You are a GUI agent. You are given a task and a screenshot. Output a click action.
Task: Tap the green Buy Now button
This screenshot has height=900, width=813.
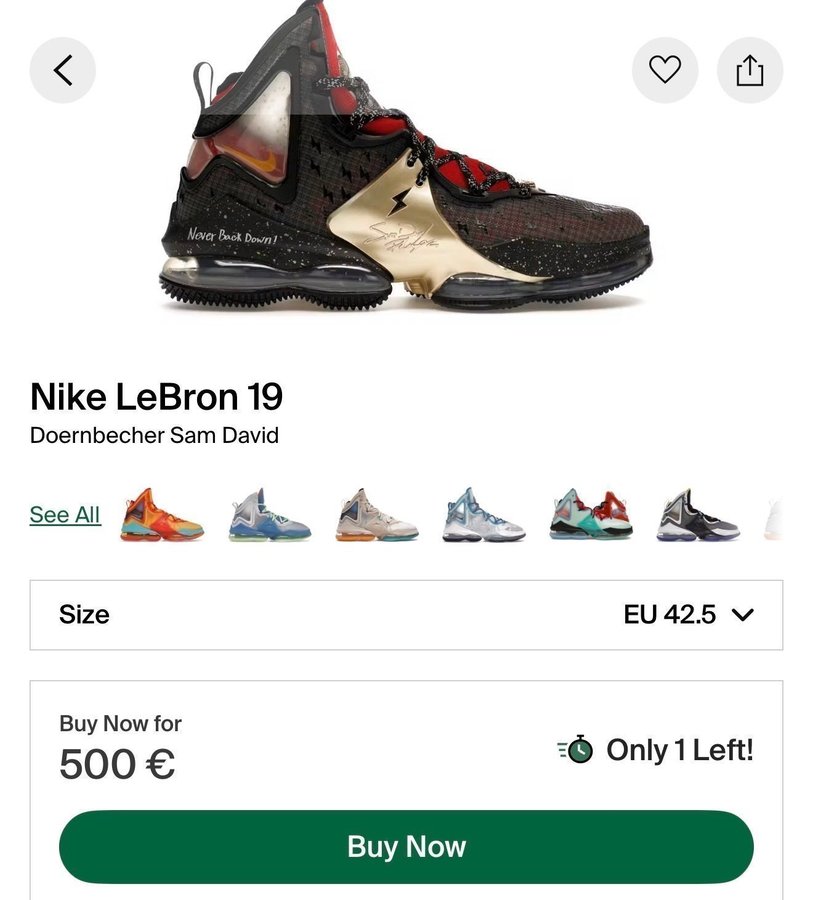(x=406, y=847)
